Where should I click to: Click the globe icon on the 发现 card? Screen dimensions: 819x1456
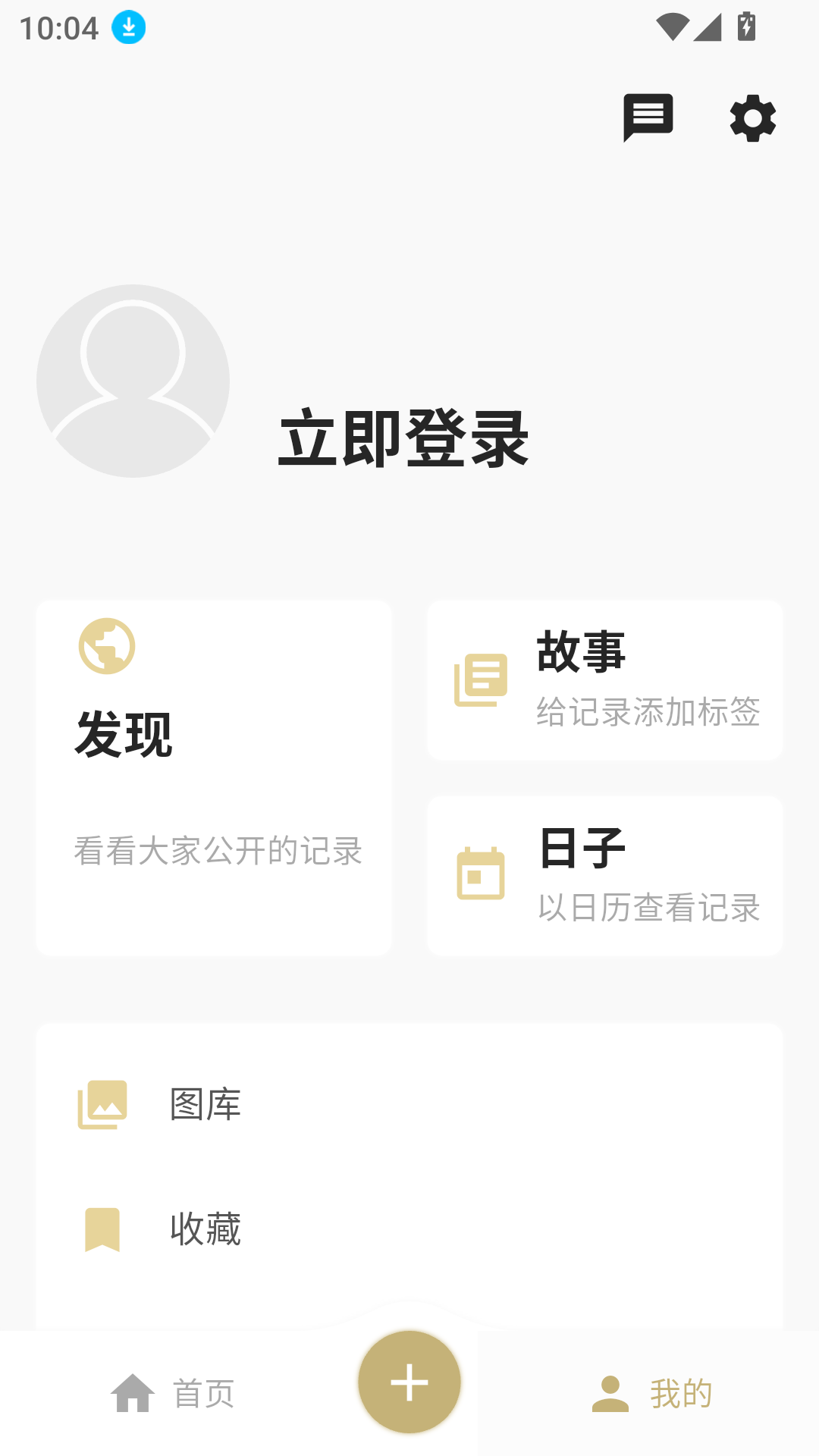pos(107,645)
